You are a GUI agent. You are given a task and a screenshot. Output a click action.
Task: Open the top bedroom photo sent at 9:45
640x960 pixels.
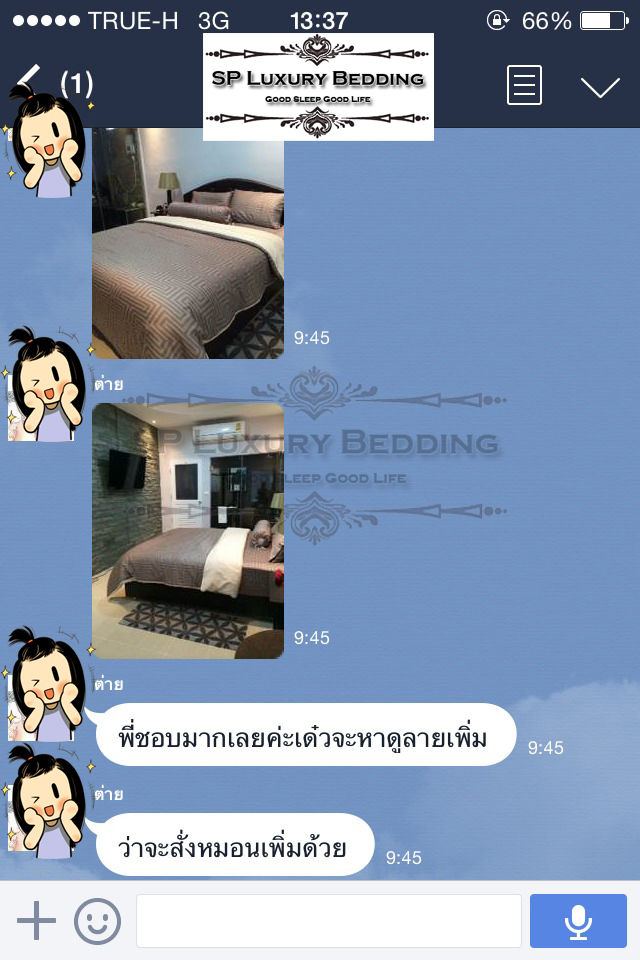pyautogui.click(x=188, y=243)
